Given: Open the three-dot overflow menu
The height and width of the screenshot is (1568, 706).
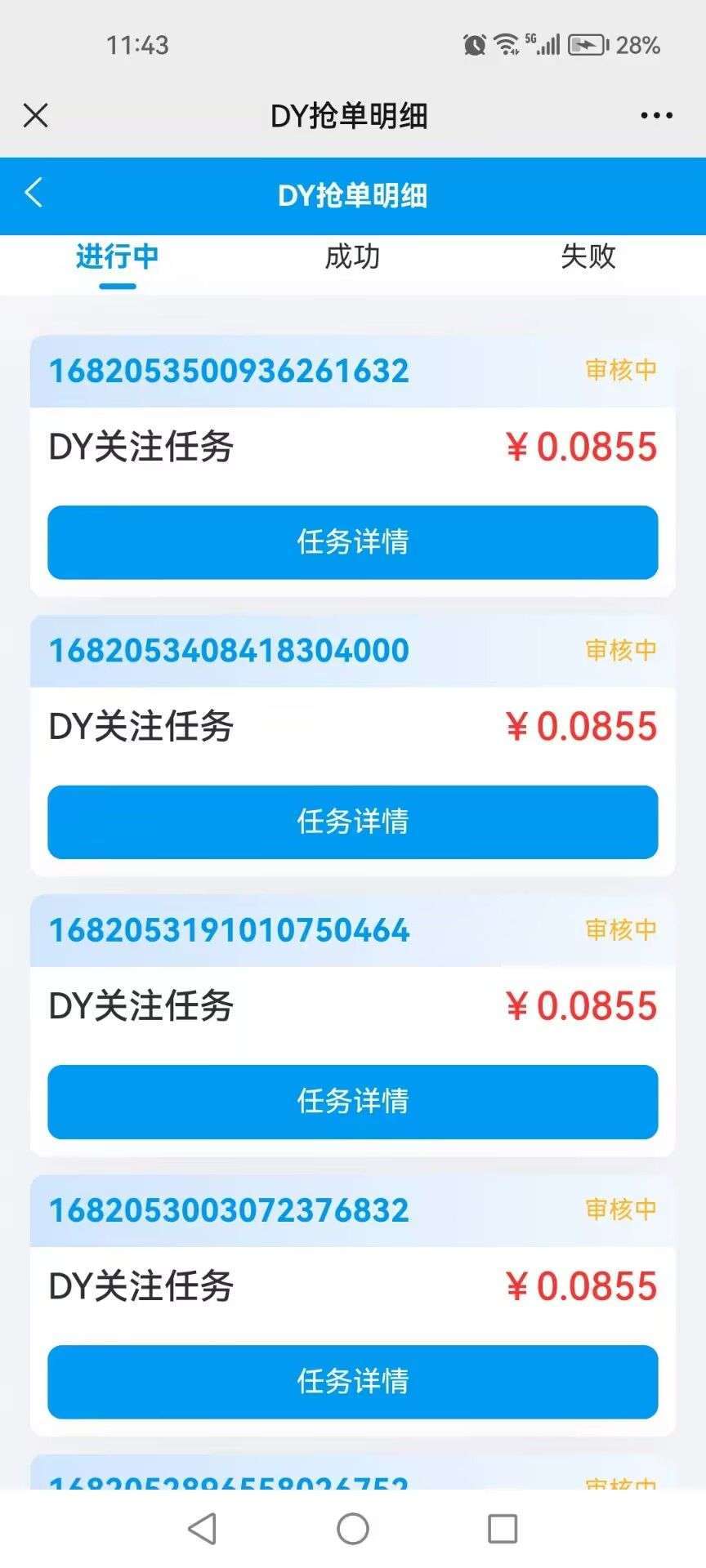Looking at the screenshot, I should [657, 116].
